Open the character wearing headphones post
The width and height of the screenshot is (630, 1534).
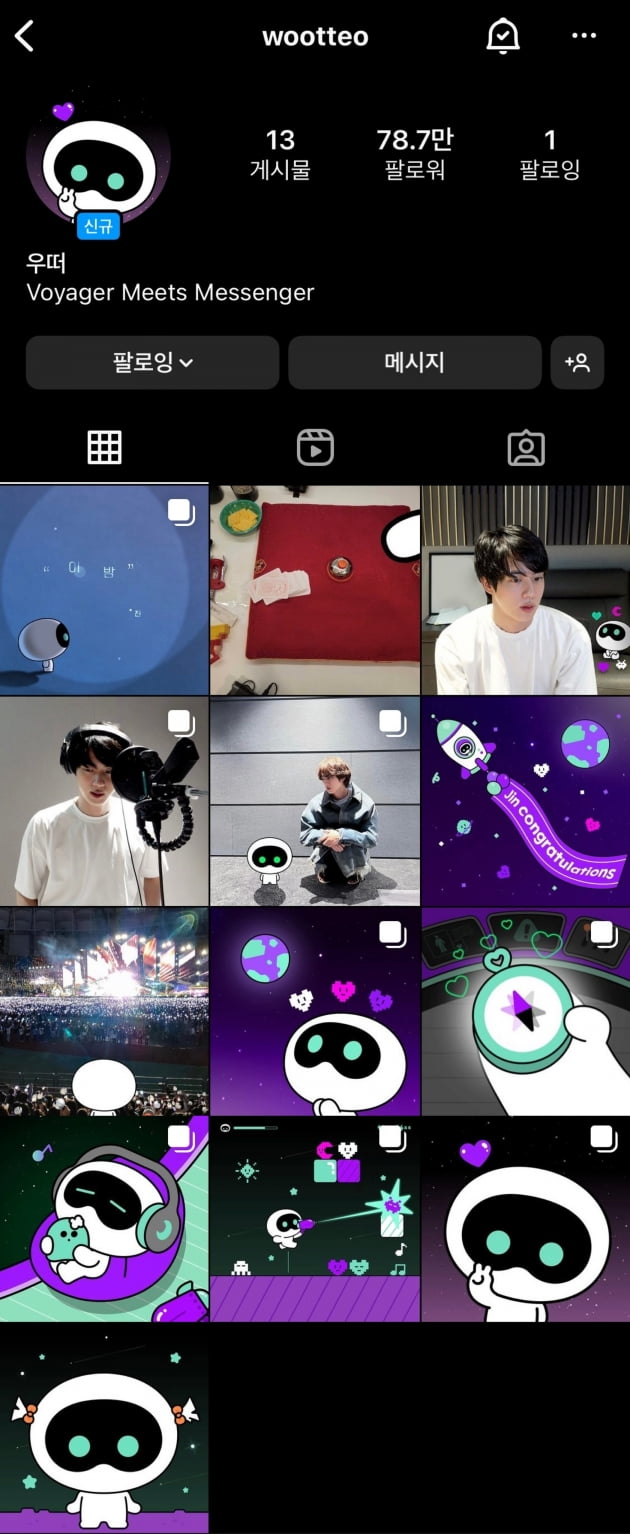click(x=104, y=1220)
